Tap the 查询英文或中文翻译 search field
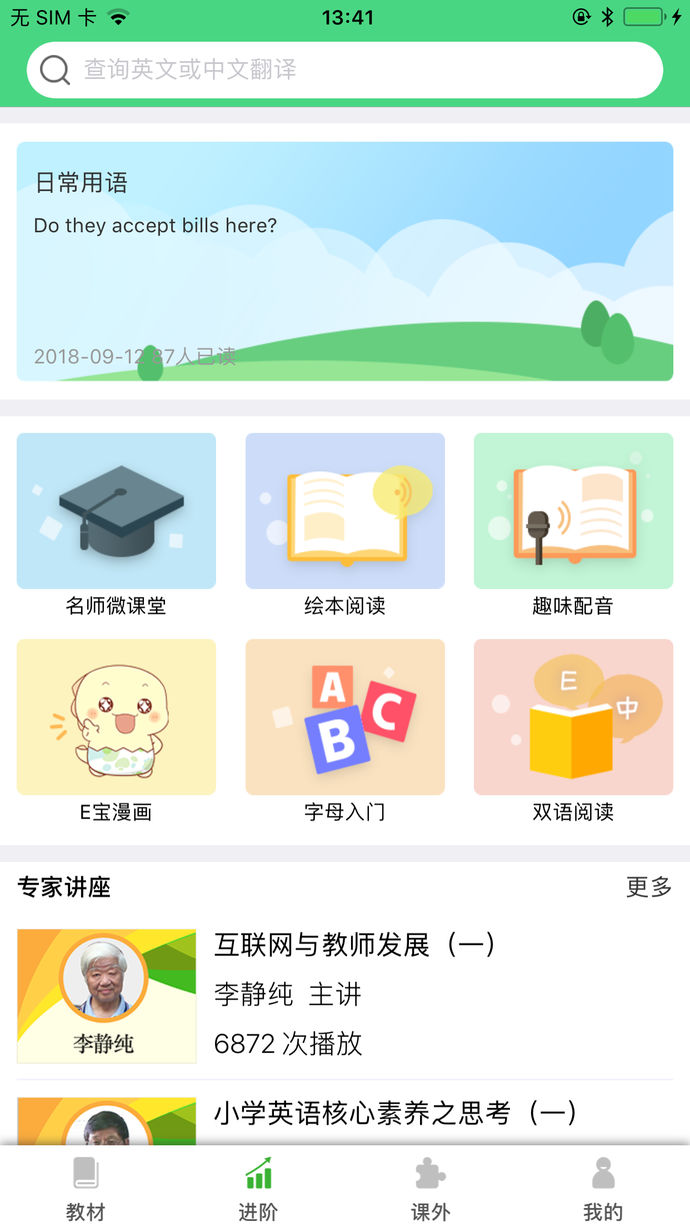 pyautogui.click(x=345, y=70)
